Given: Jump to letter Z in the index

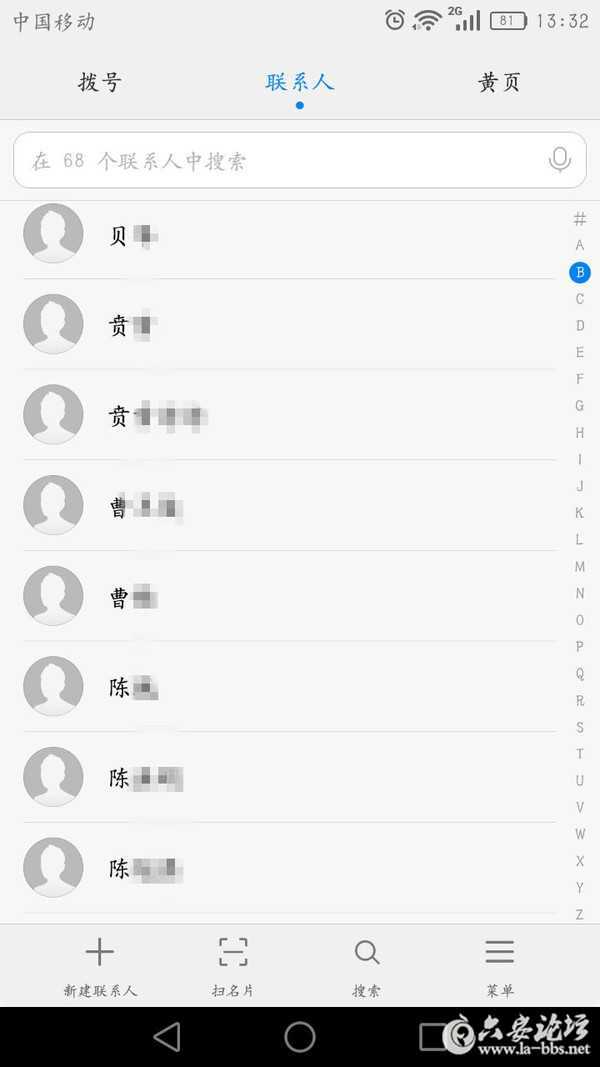Looking at the screenshot, I should 579,914.
